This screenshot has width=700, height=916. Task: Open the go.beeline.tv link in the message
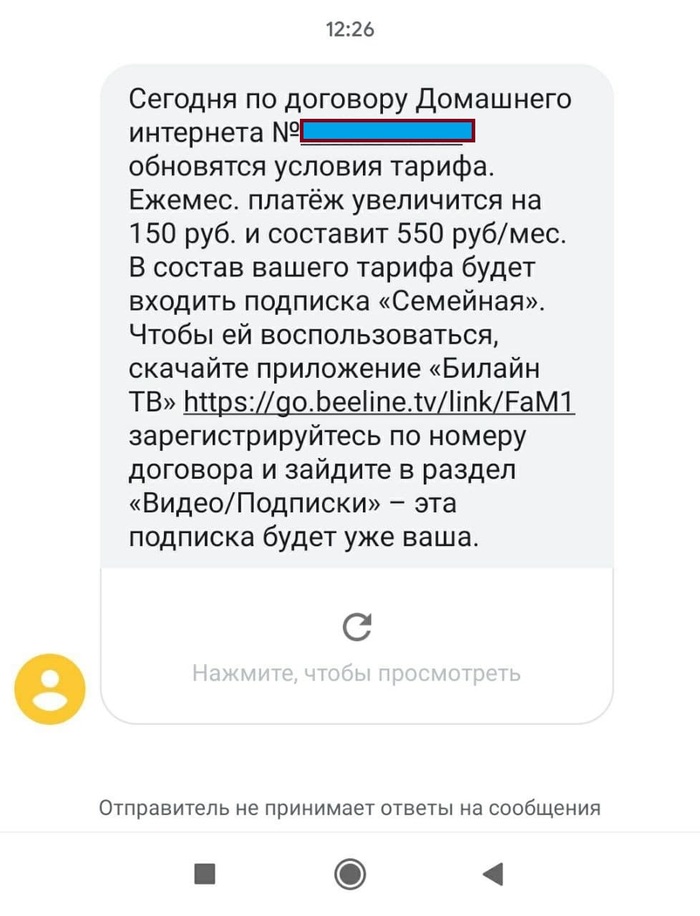click(380, 402)
